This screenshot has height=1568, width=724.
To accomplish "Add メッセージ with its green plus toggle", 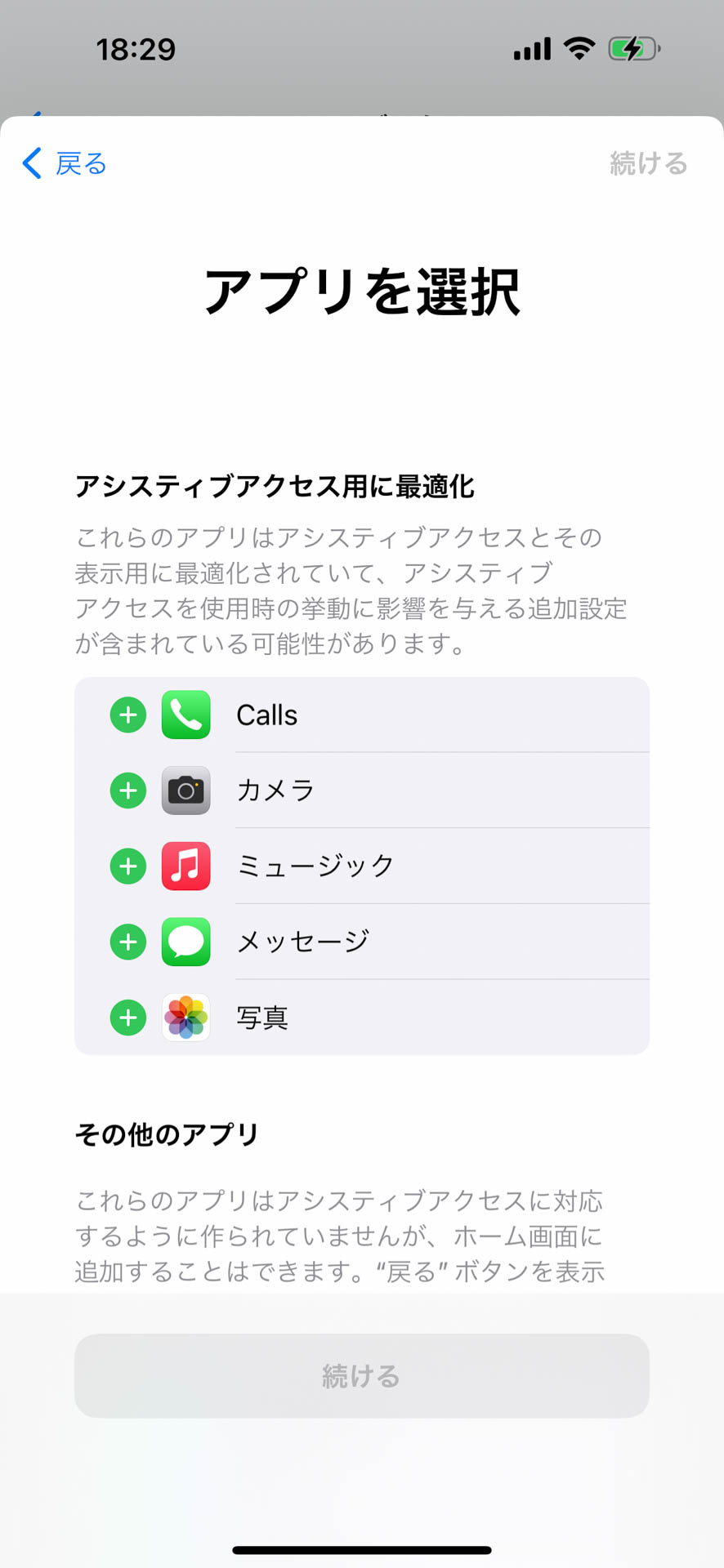I will [x=127, y=941].
